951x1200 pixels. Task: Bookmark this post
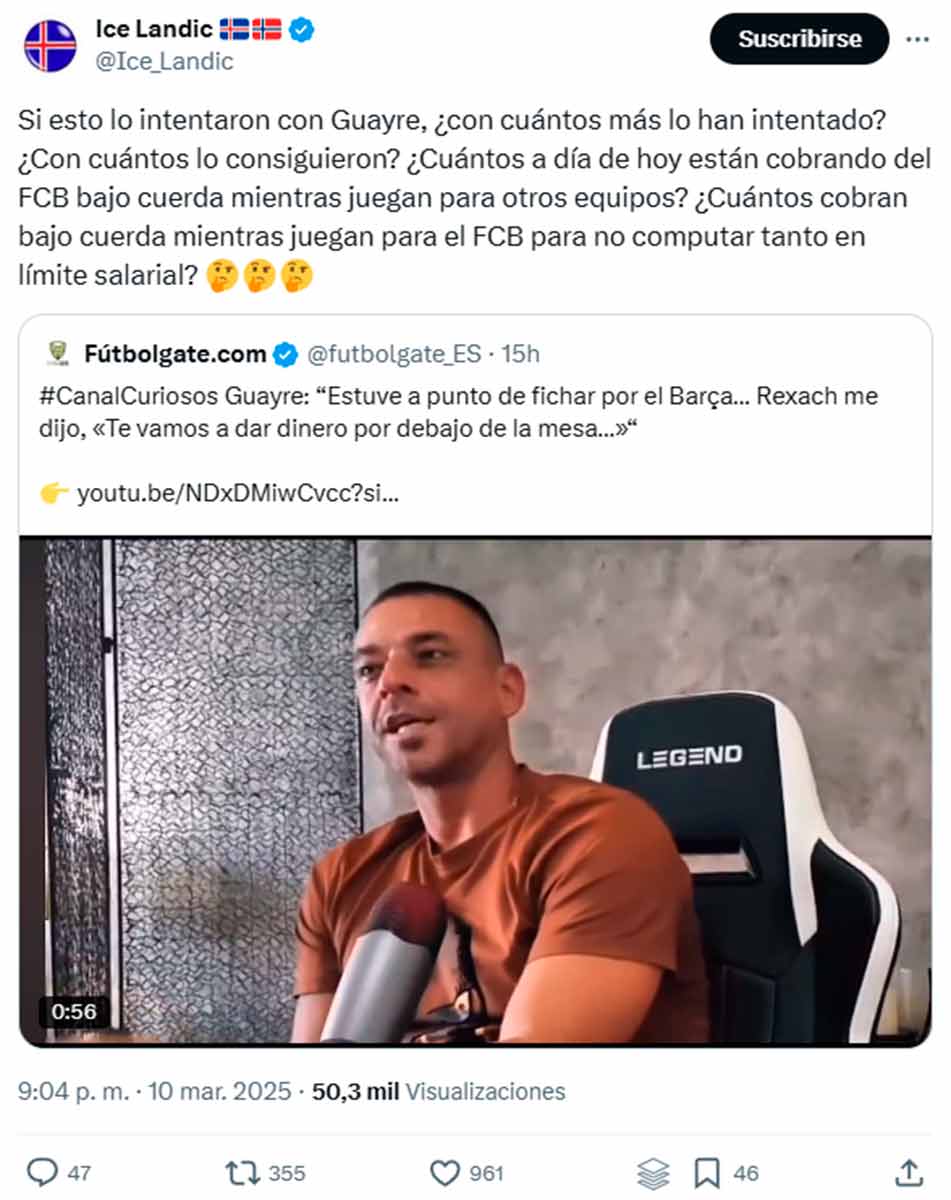pos(707,1172)
